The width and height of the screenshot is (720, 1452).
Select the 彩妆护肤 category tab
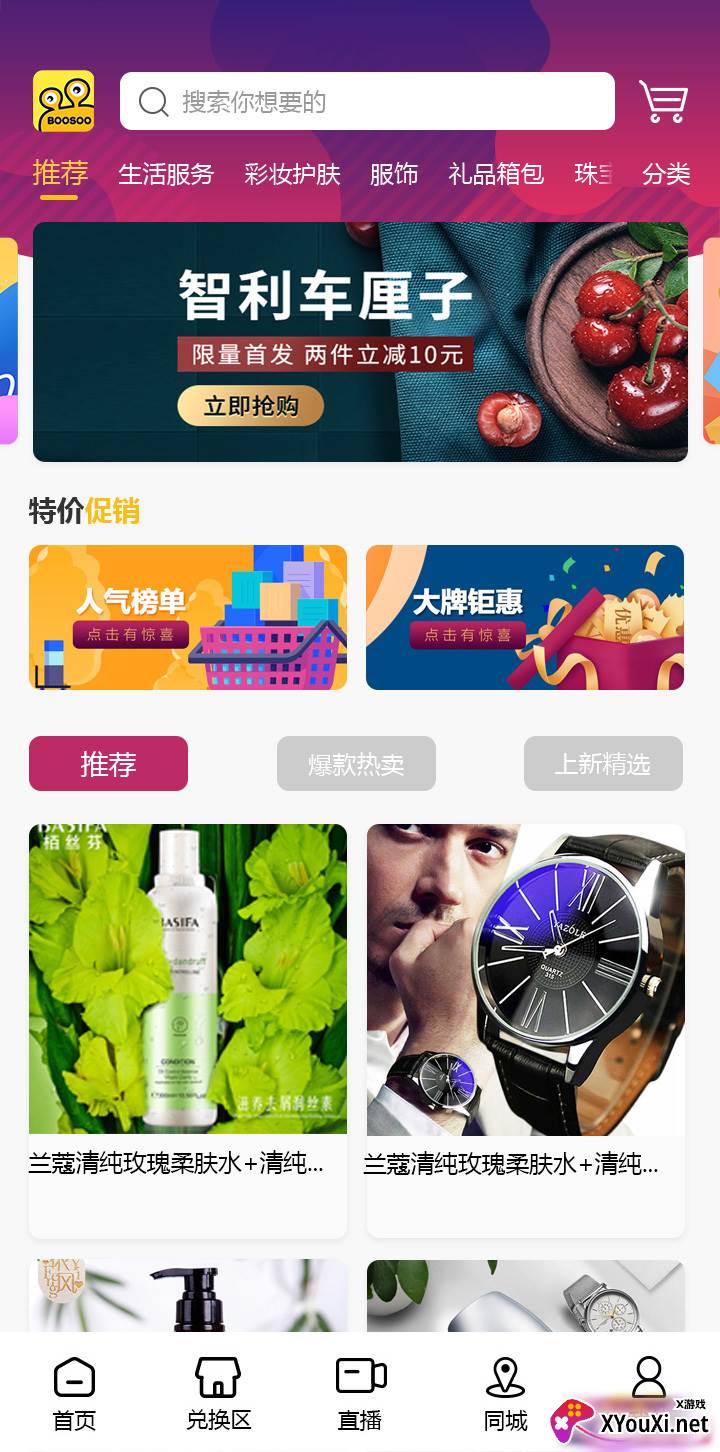point(292,175)
